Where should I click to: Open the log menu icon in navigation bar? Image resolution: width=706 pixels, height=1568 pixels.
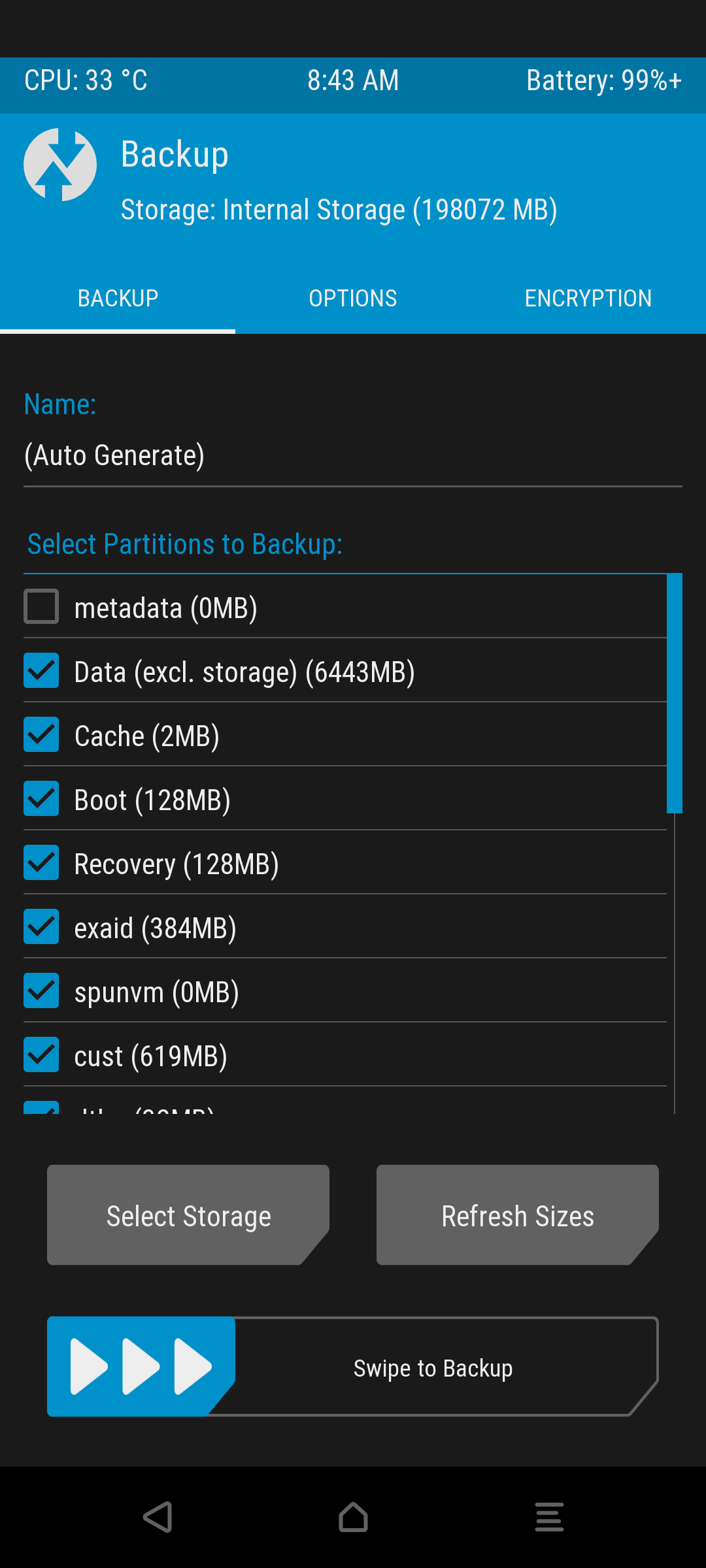[x=549, y=1517]
